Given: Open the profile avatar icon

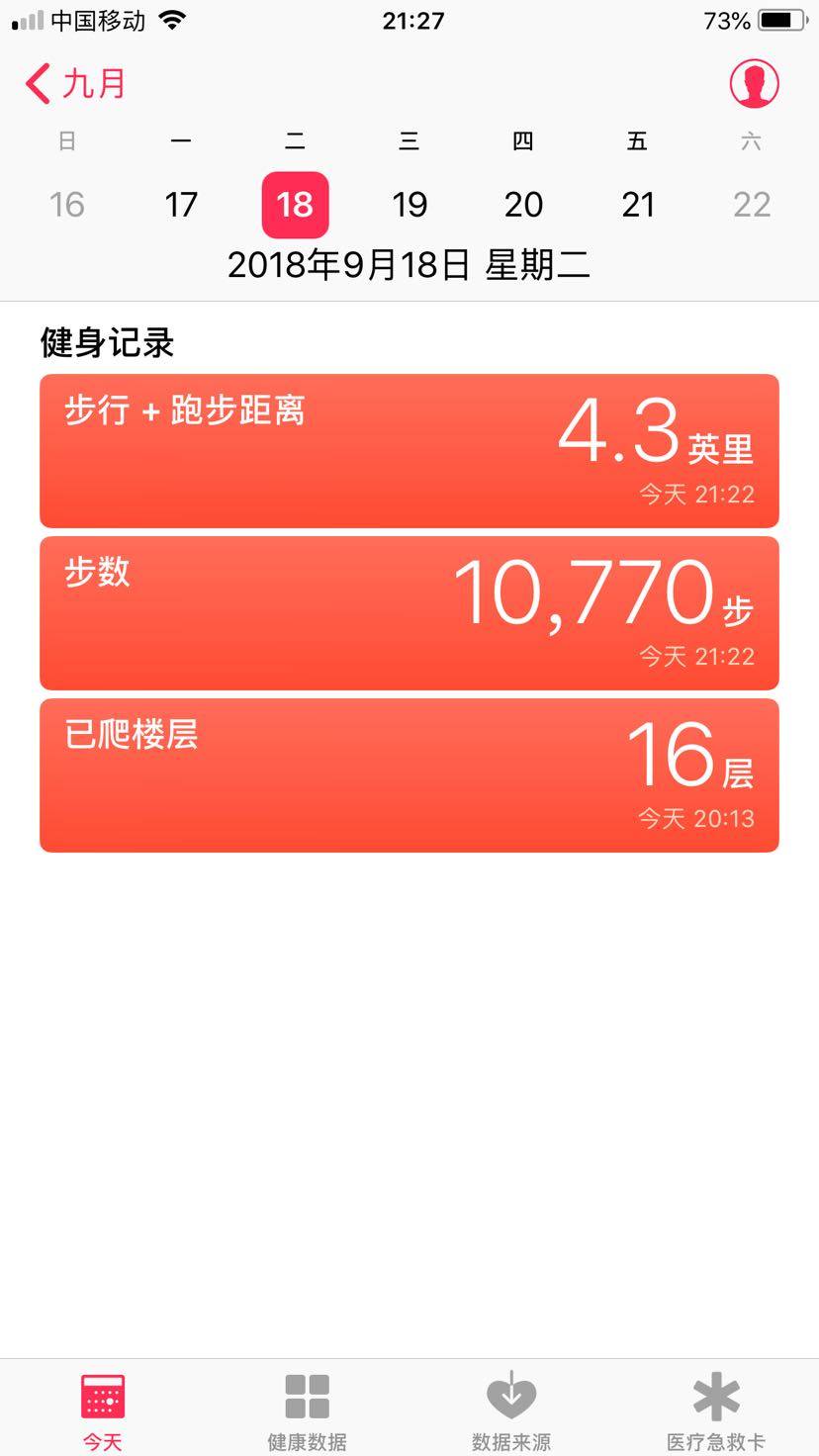Looking at the screenshot, I should [754, 84].
